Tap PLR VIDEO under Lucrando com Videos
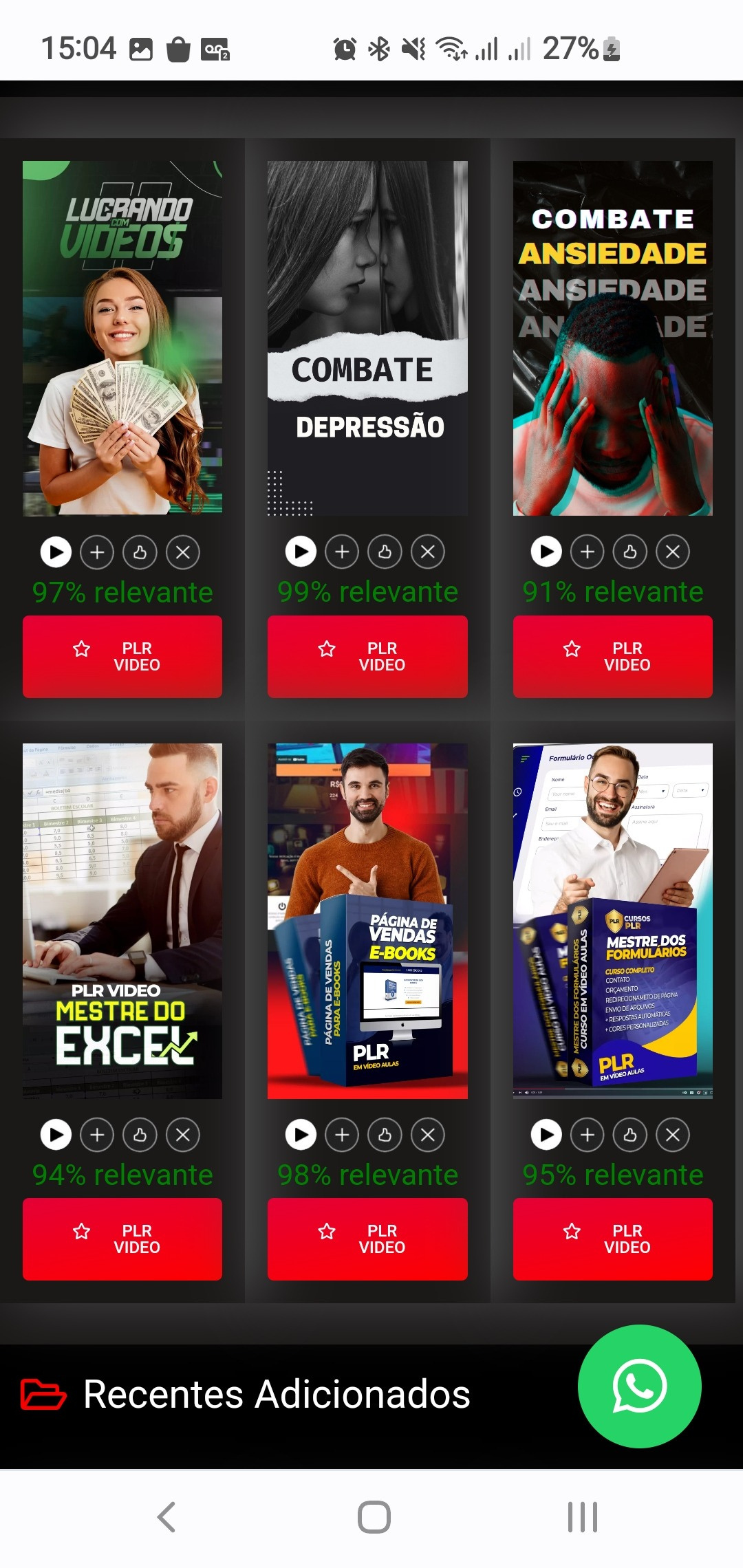743x1568 pixels. (x=122, y=657)
